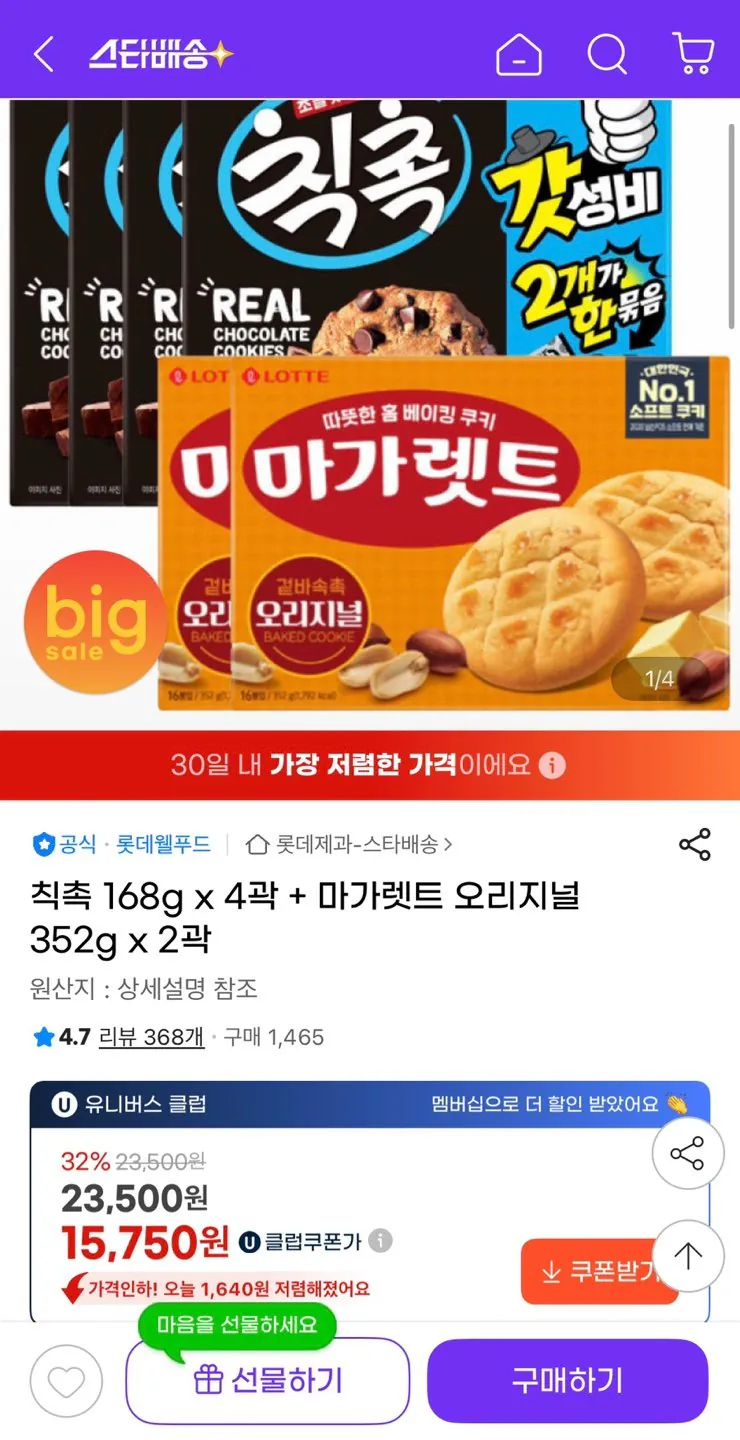Tap the 구매하기 purchase button

[567, 1380]
